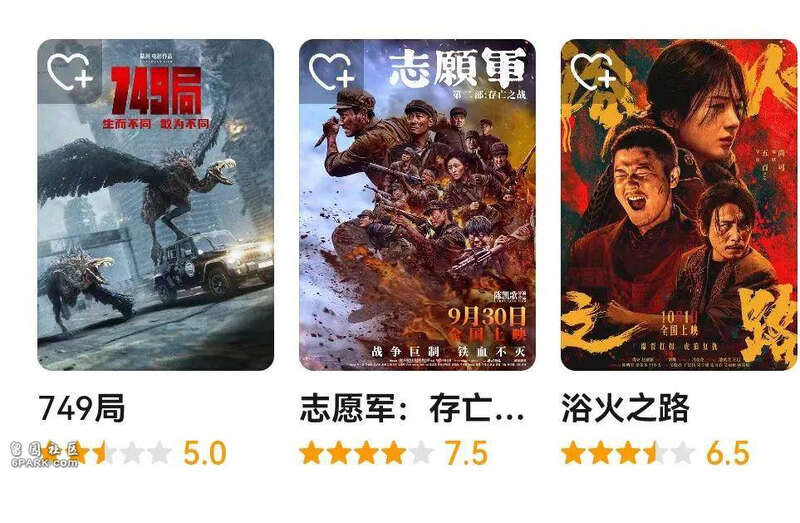
Task: Add 浴火之路 to your wishlist
Action: (592, 71)
